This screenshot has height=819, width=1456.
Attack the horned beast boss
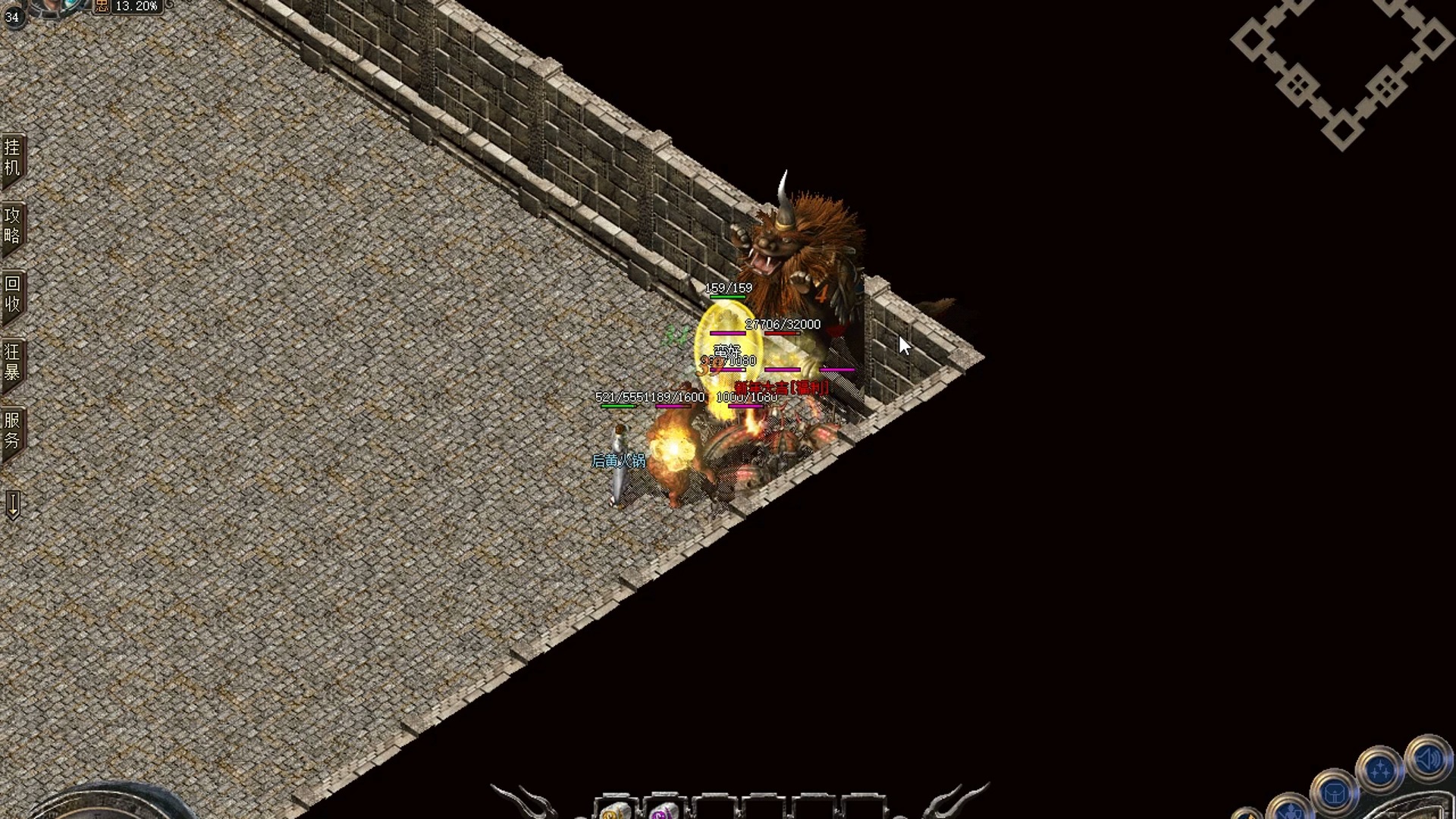796,258
